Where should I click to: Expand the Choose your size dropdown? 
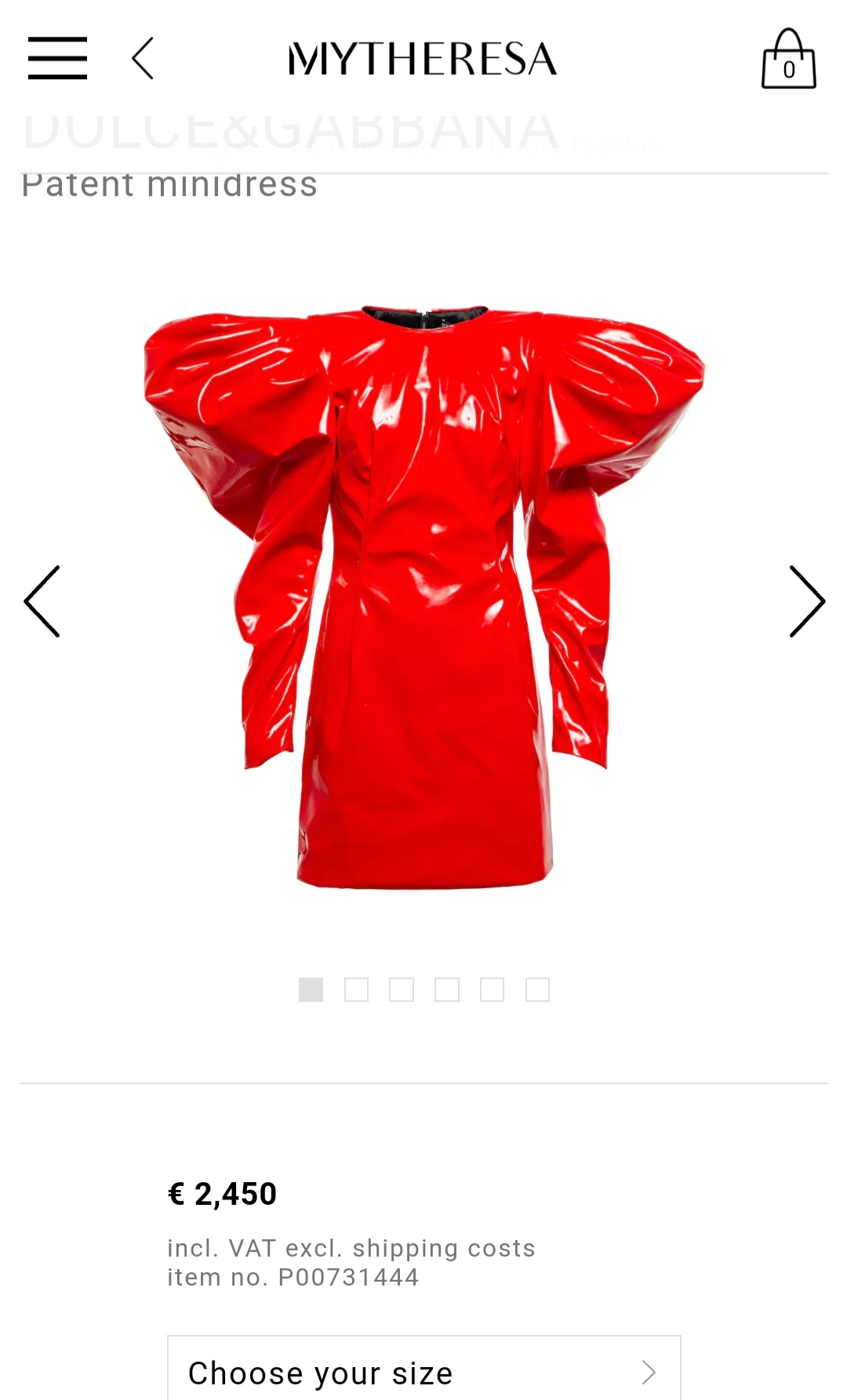click(424, 1368)
